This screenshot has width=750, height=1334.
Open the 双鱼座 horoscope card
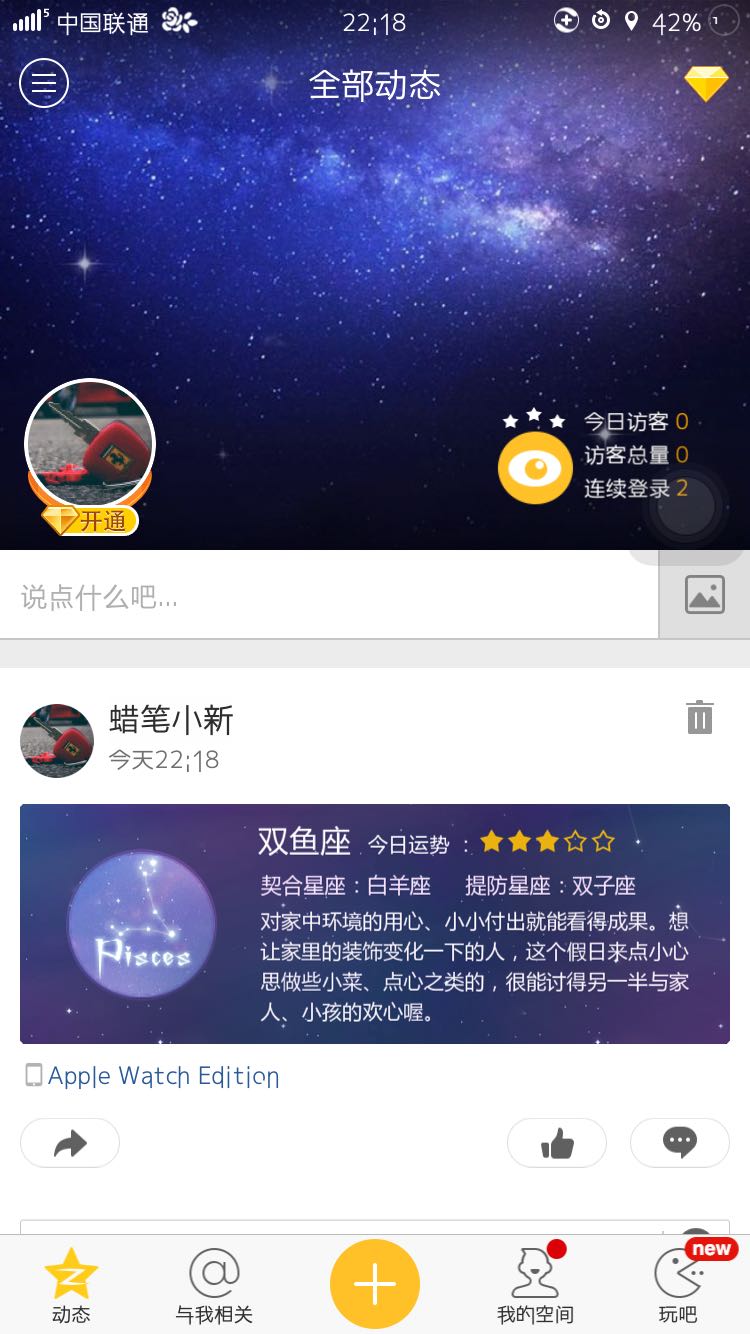coord(375,923)
